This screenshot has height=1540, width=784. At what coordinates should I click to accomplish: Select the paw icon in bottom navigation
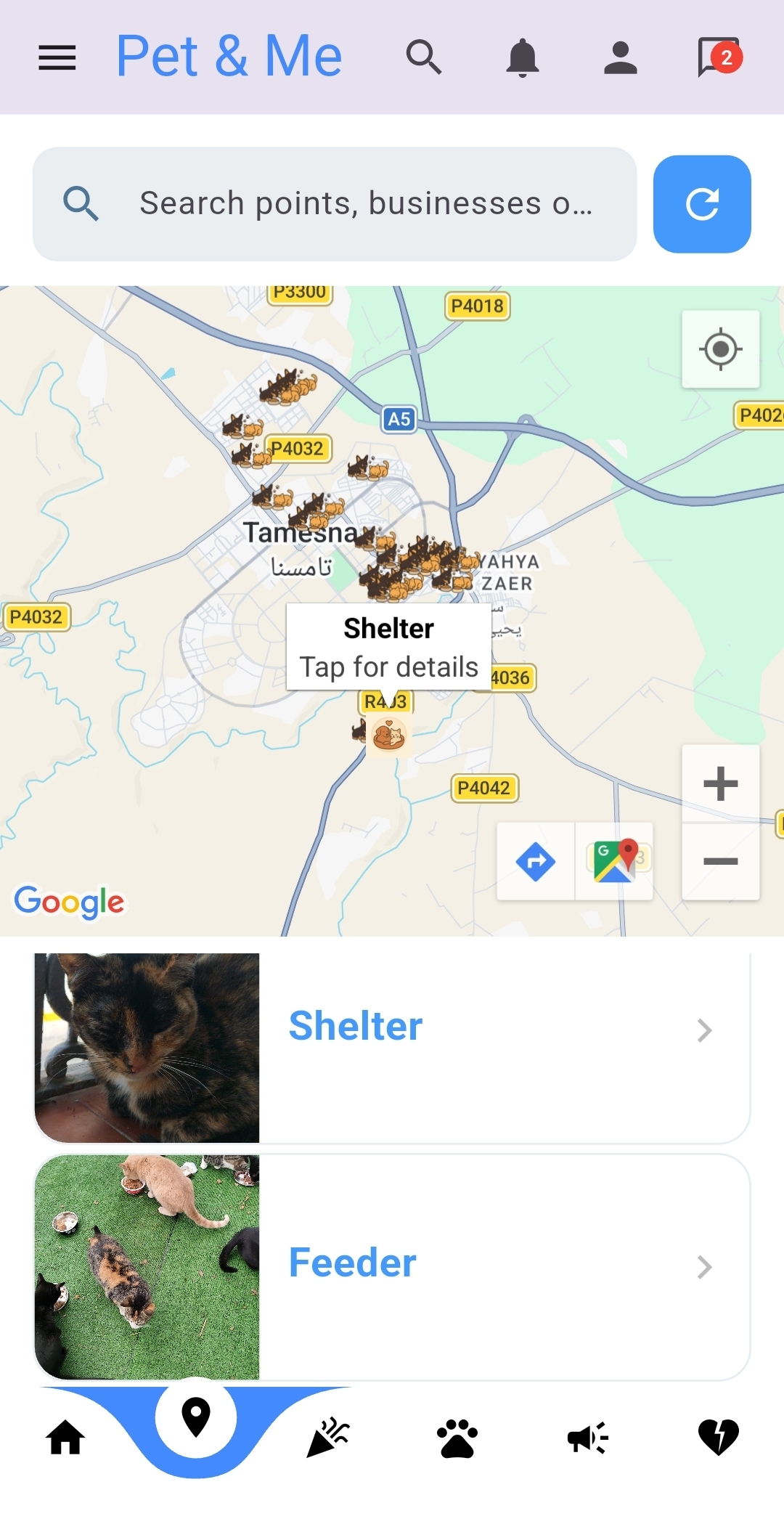click(457, 1440)
